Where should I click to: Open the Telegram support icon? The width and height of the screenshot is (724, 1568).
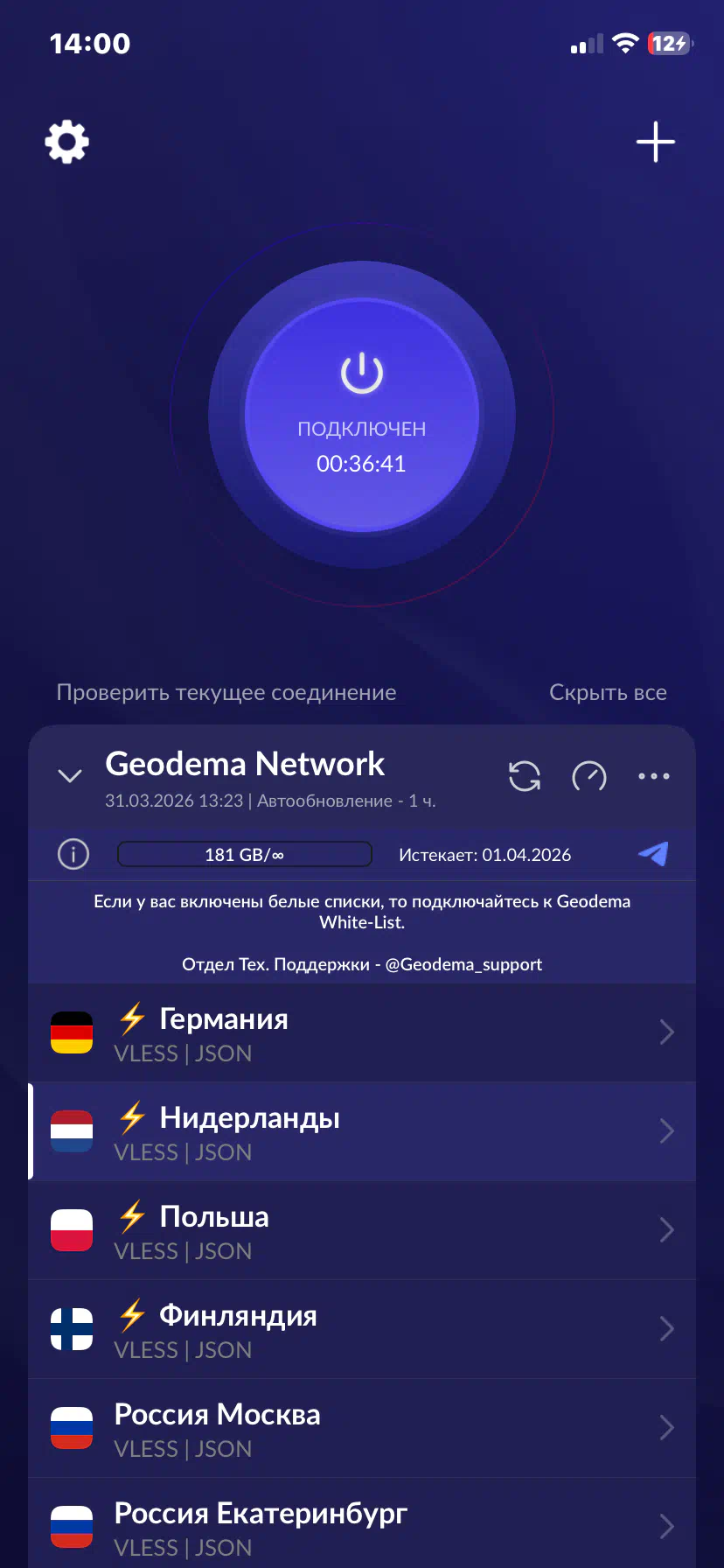coord(653,853)
